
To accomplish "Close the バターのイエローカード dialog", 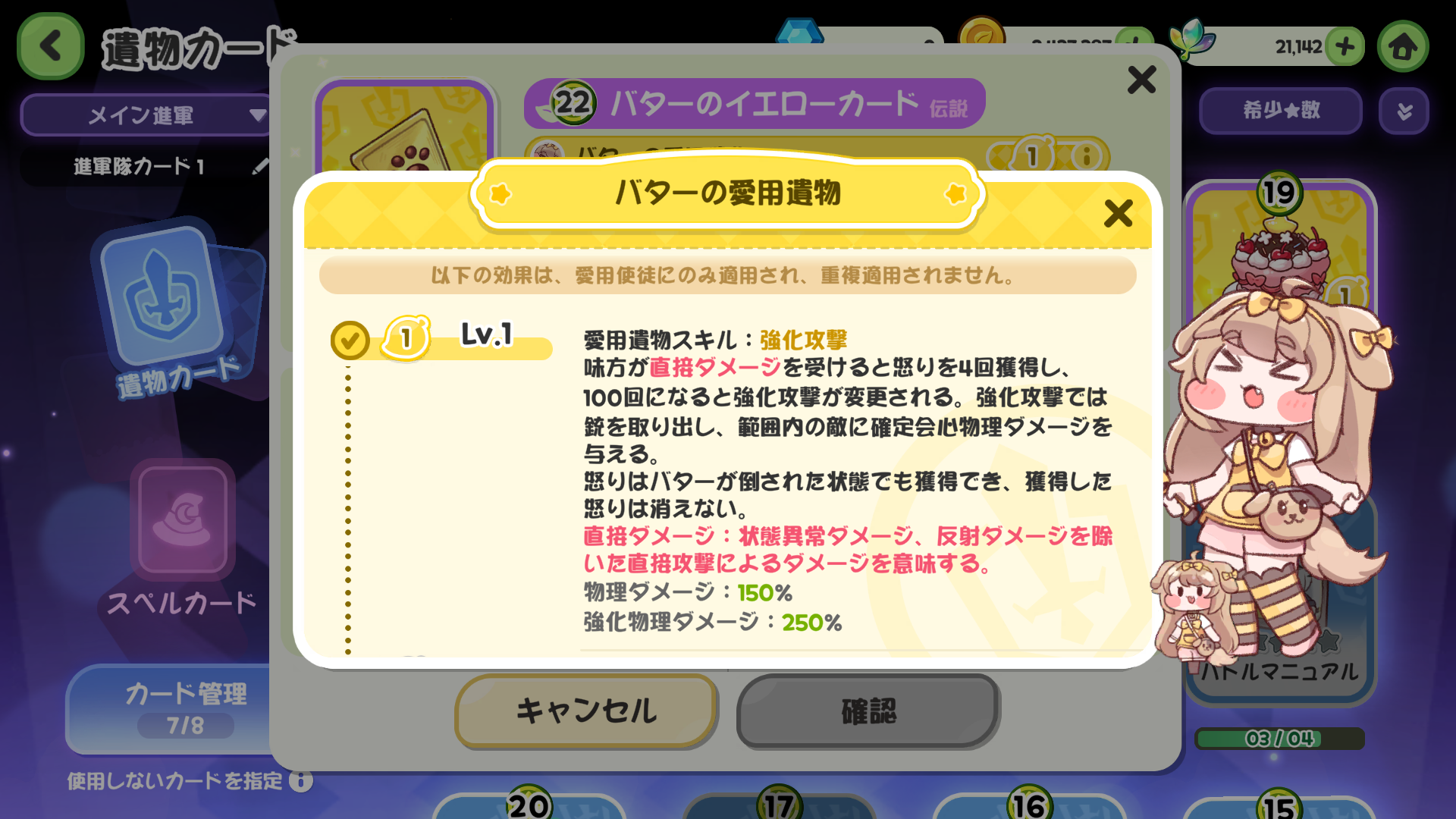I will pyautogui.click(x=1141, y=80).
